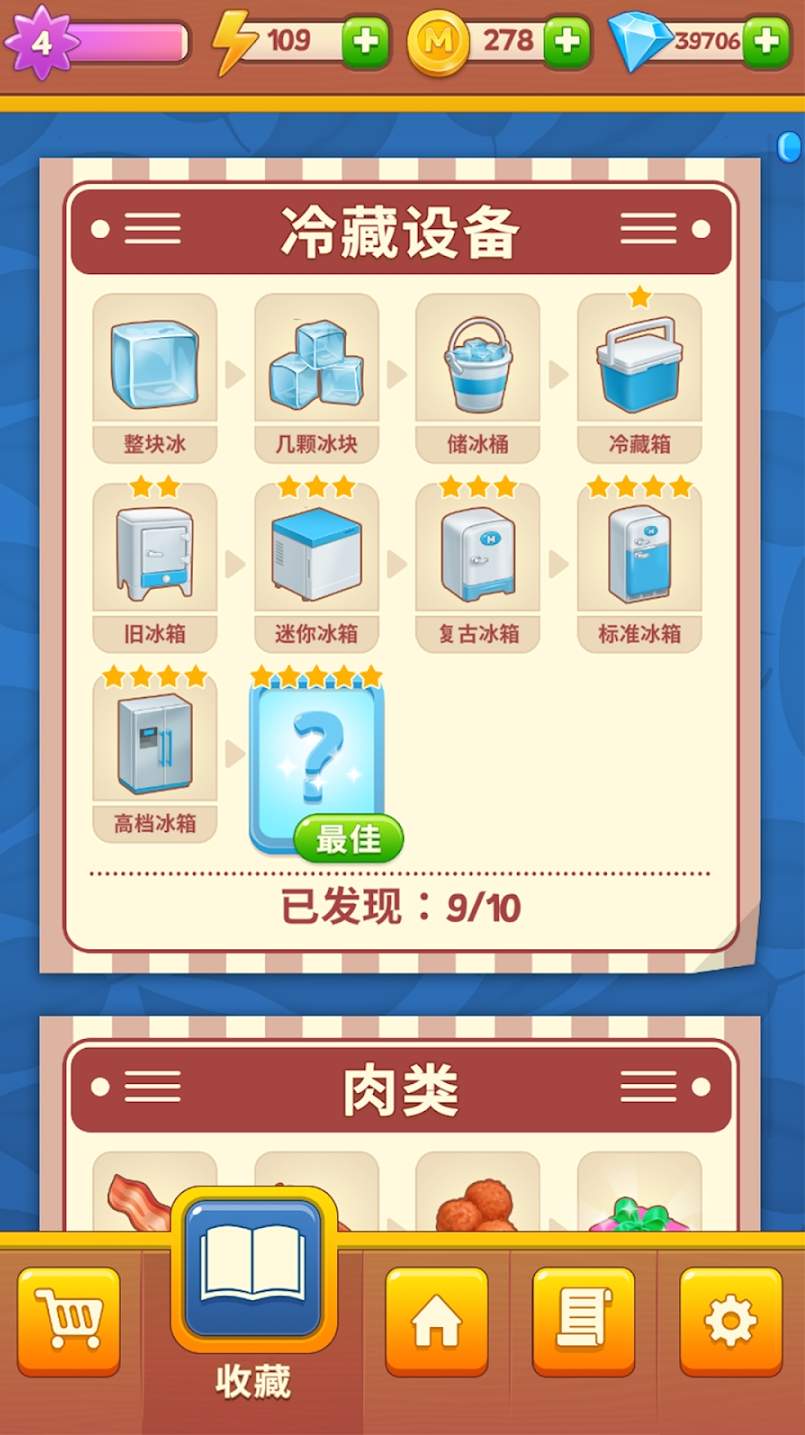Screen dimensions: 805x1435
Task: Open the shop with the cart icon
Action: 67,1320
